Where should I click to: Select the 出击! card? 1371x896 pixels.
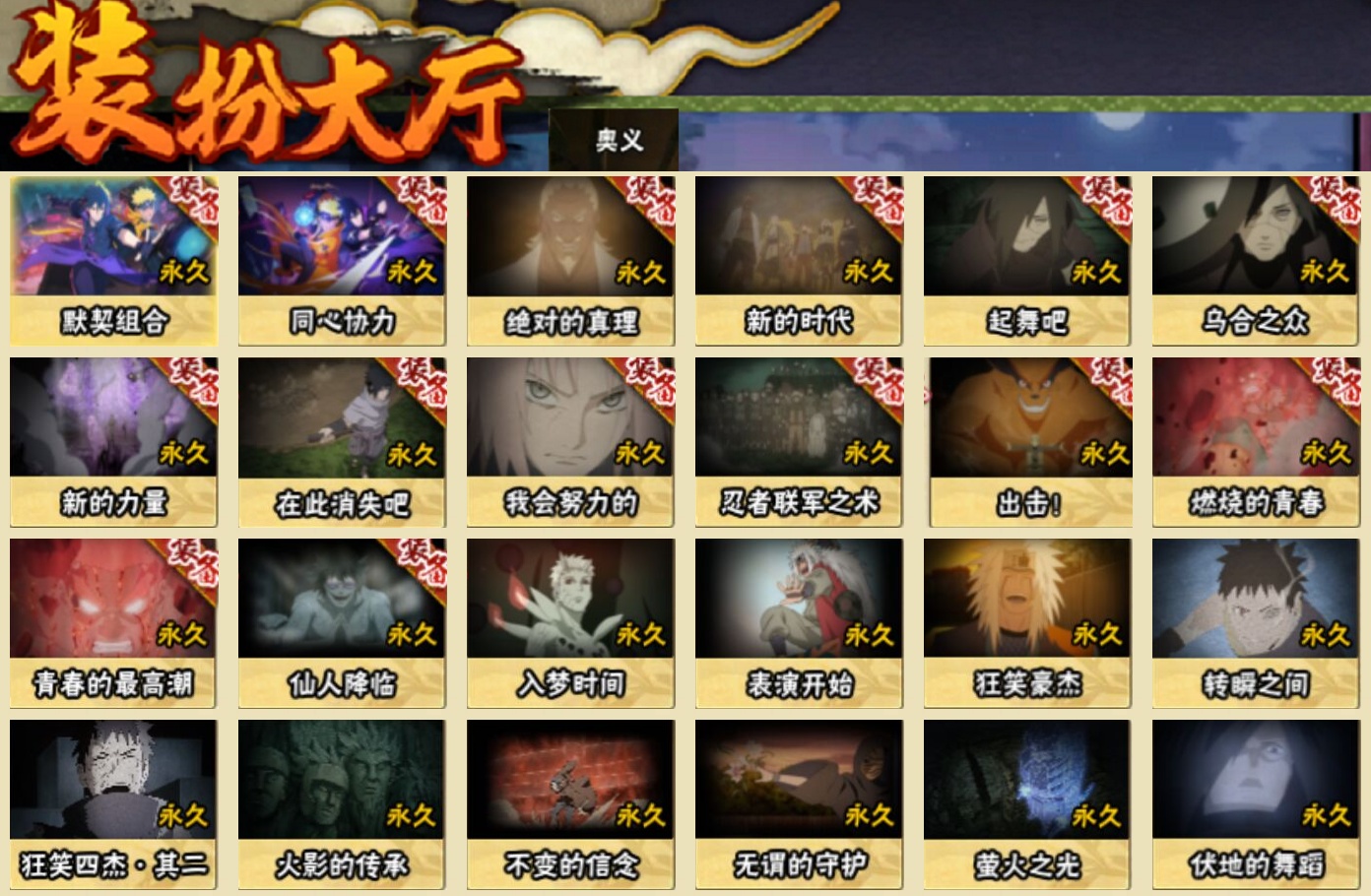[1027, 442]
